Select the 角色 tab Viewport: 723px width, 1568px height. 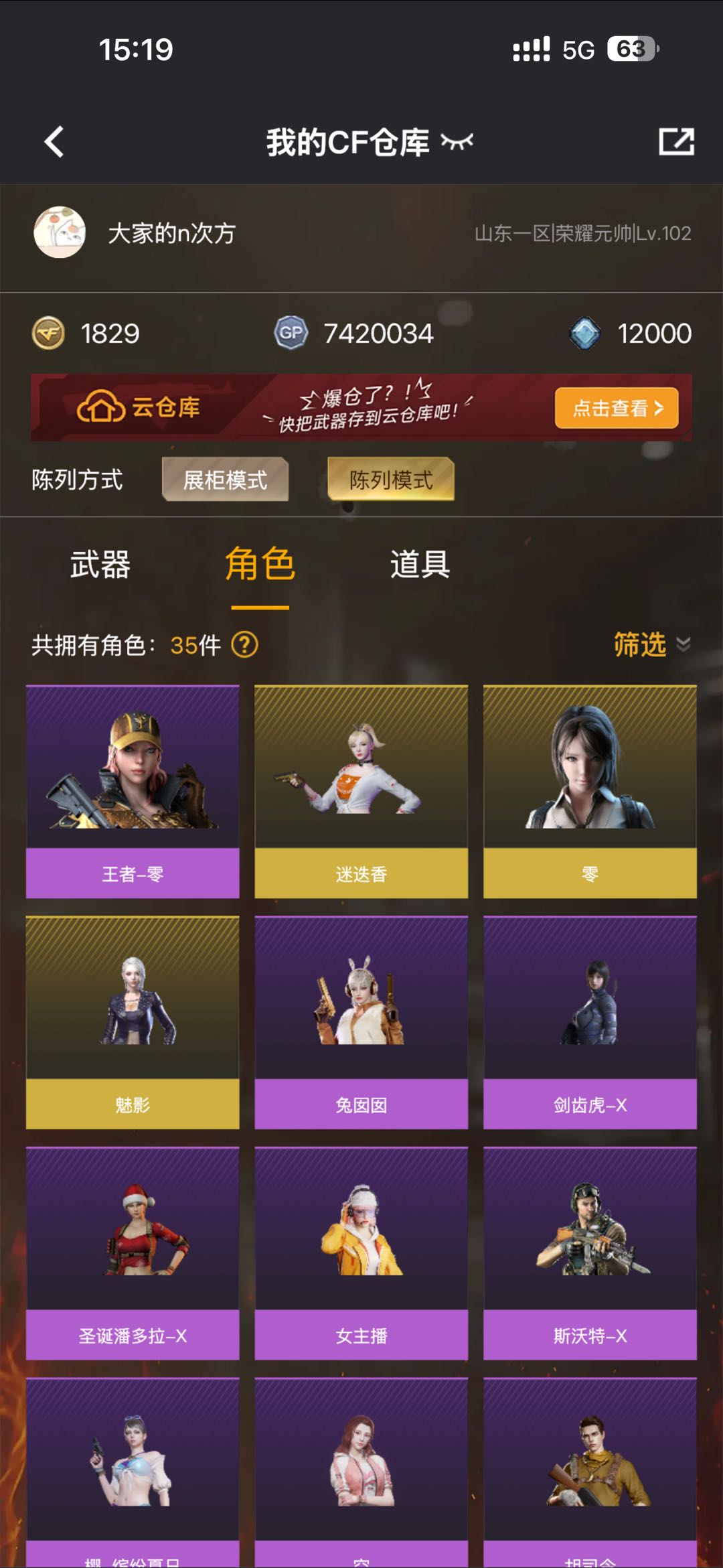260,564
